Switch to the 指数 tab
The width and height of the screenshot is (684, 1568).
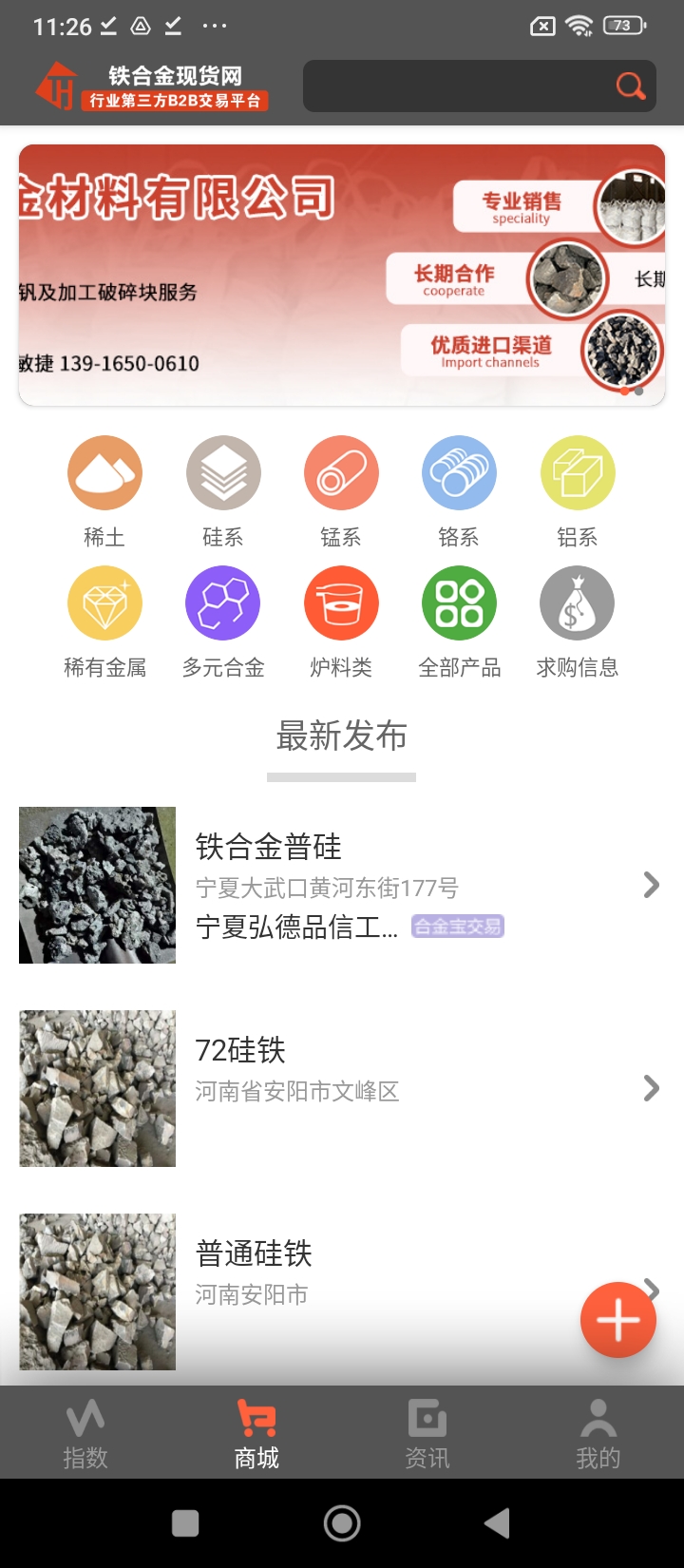tap(85, 1433)
